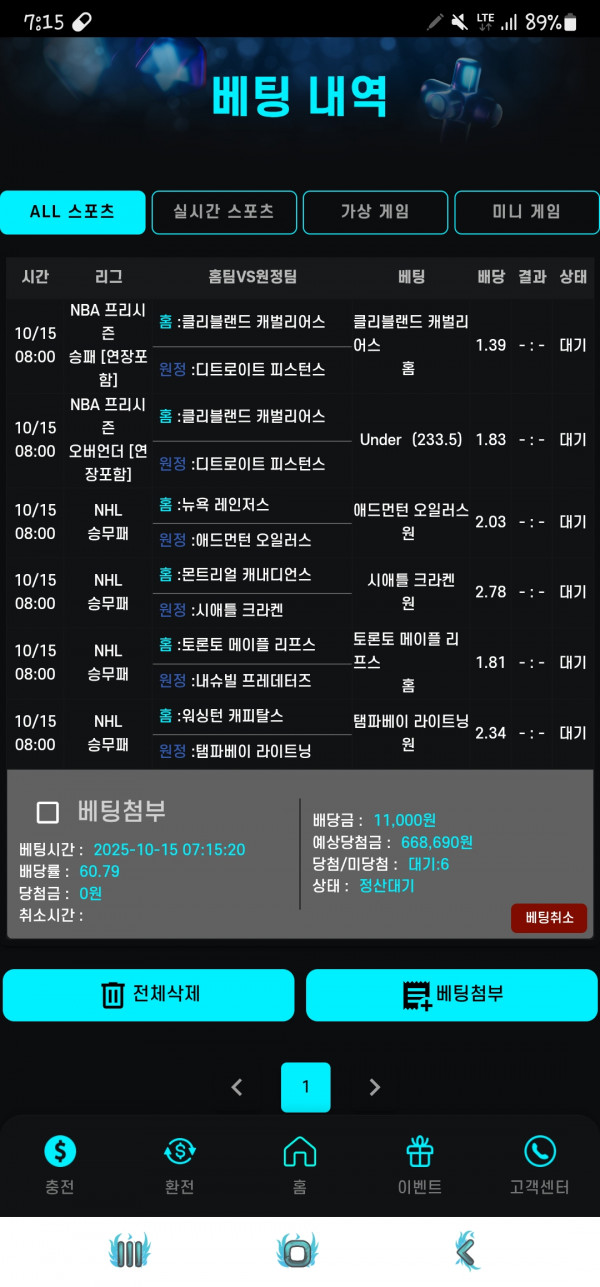The width and height of the screenshot is (600, 1287).
Task: Switch to the 실시간 스포츠 tab
Action: click(224, 212)
